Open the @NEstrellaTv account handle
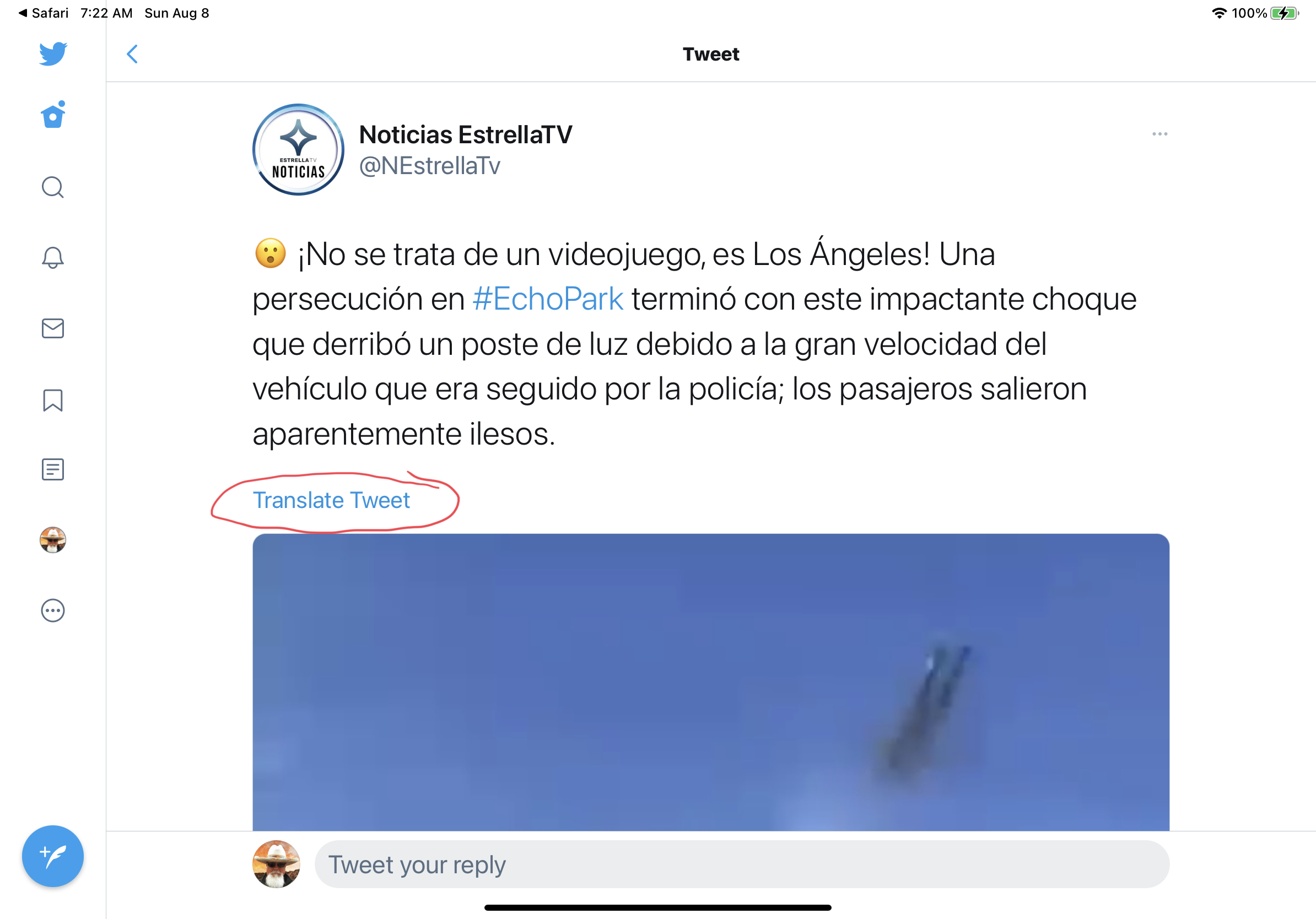The image size is (1316, 919). [429, 166]
